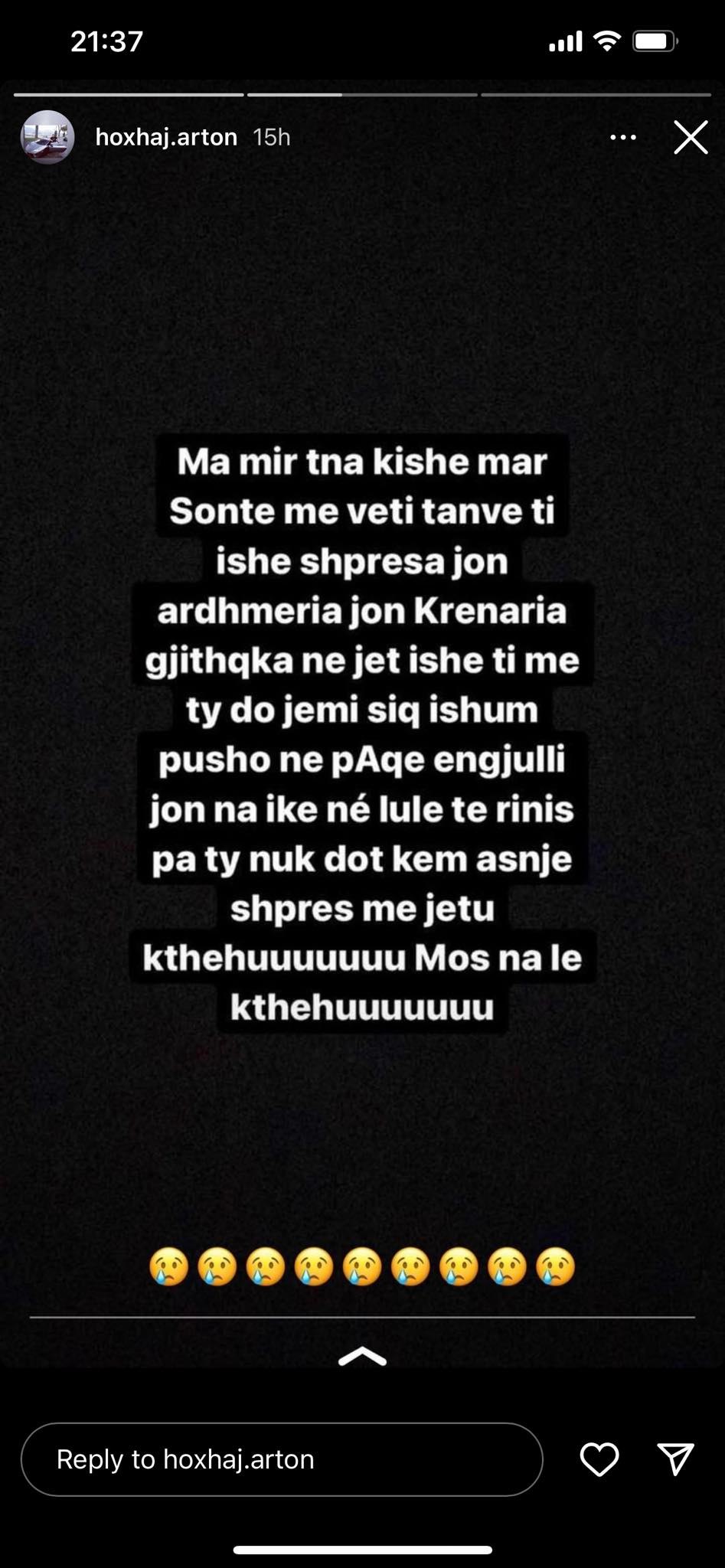Share the story via paper plane icon
This screenshot has height=1568, width=725.
(675, 1459)
